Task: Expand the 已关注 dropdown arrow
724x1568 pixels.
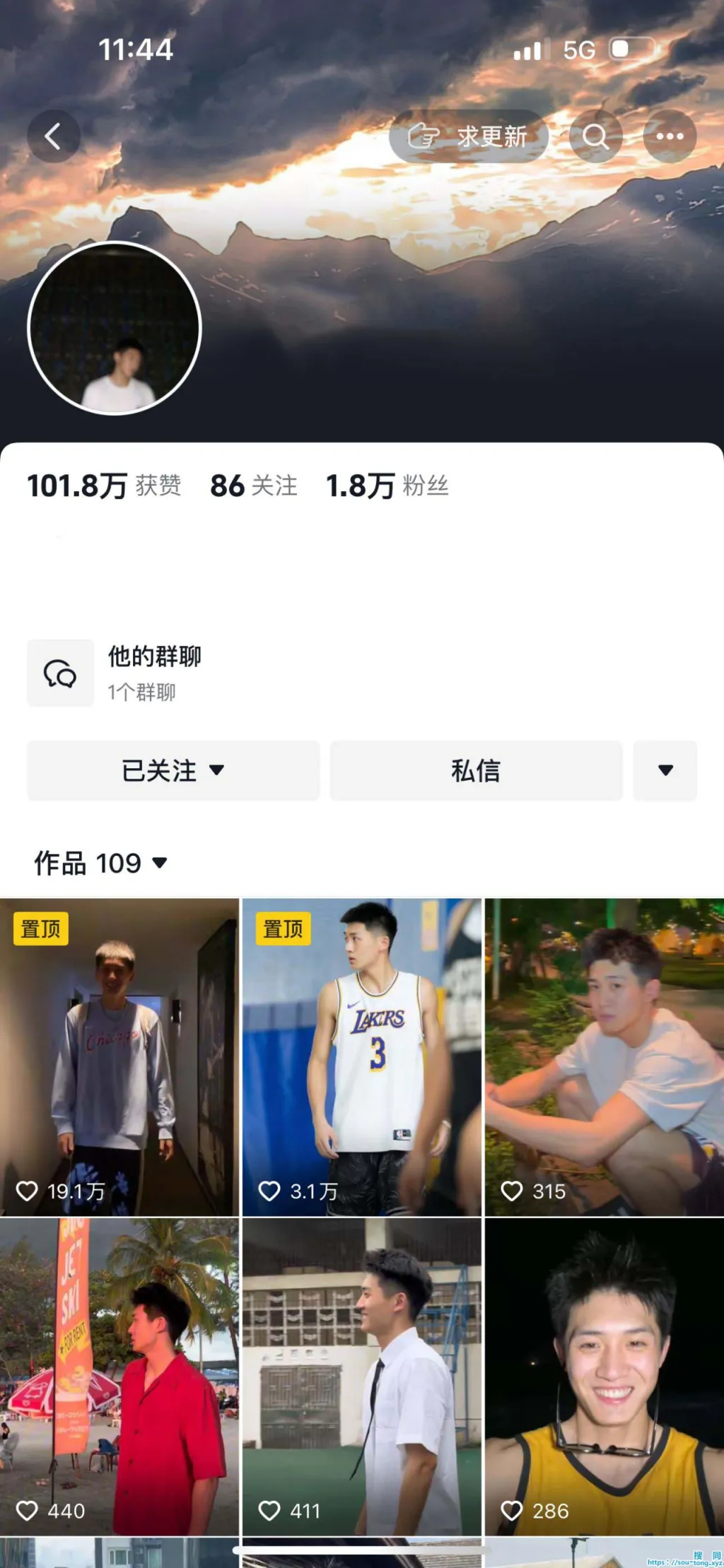Action: click(219, 772)
